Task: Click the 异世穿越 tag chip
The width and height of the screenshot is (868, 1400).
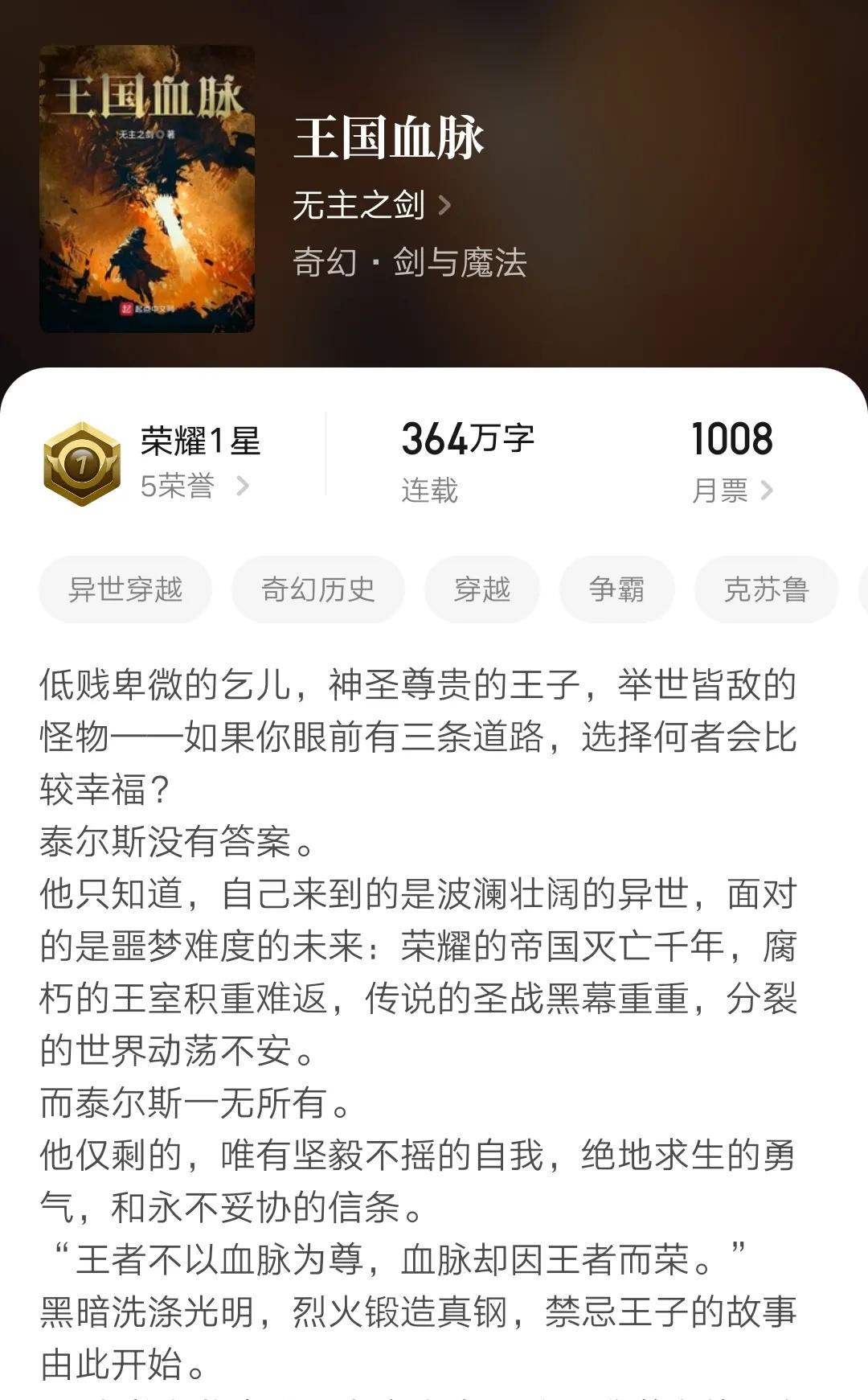Action: 125,589
